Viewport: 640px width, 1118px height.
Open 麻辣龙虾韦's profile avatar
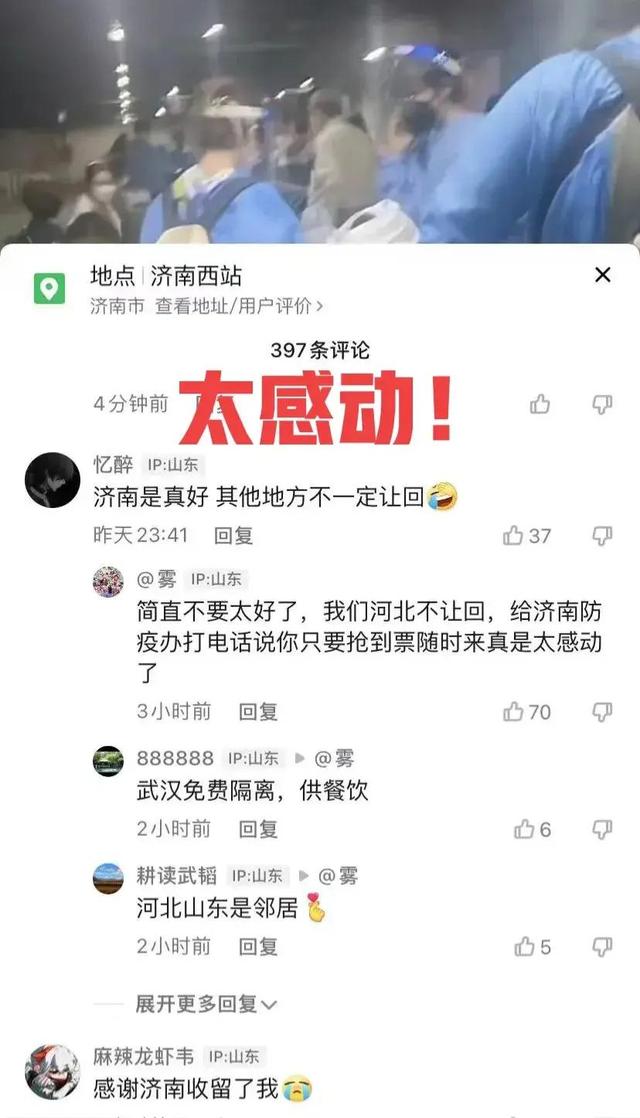[x=52, y=1071]
